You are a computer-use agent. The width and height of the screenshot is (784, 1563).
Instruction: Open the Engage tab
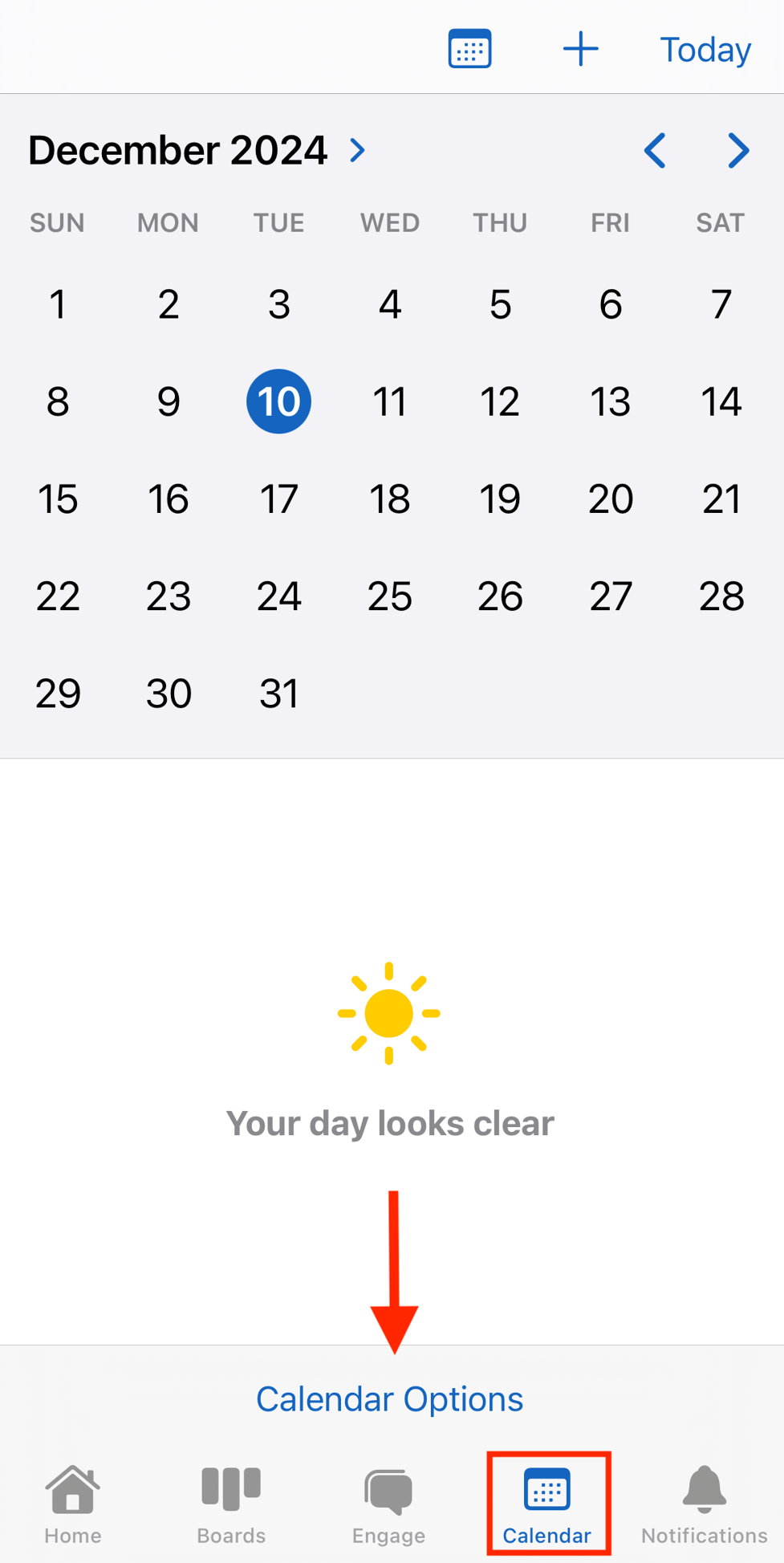[388, 1505]
